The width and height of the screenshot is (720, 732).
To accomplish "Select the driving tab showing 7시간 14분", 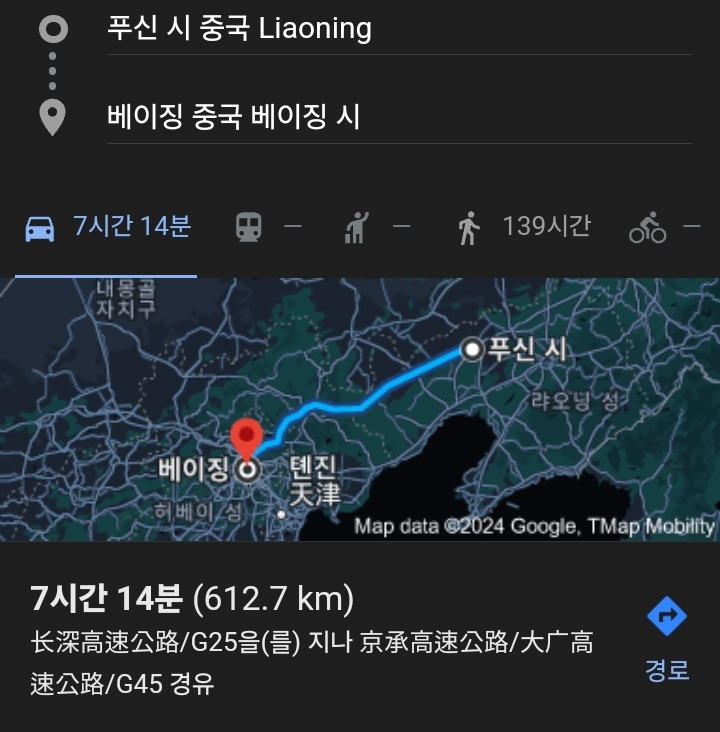I will (x=109, y=227).
